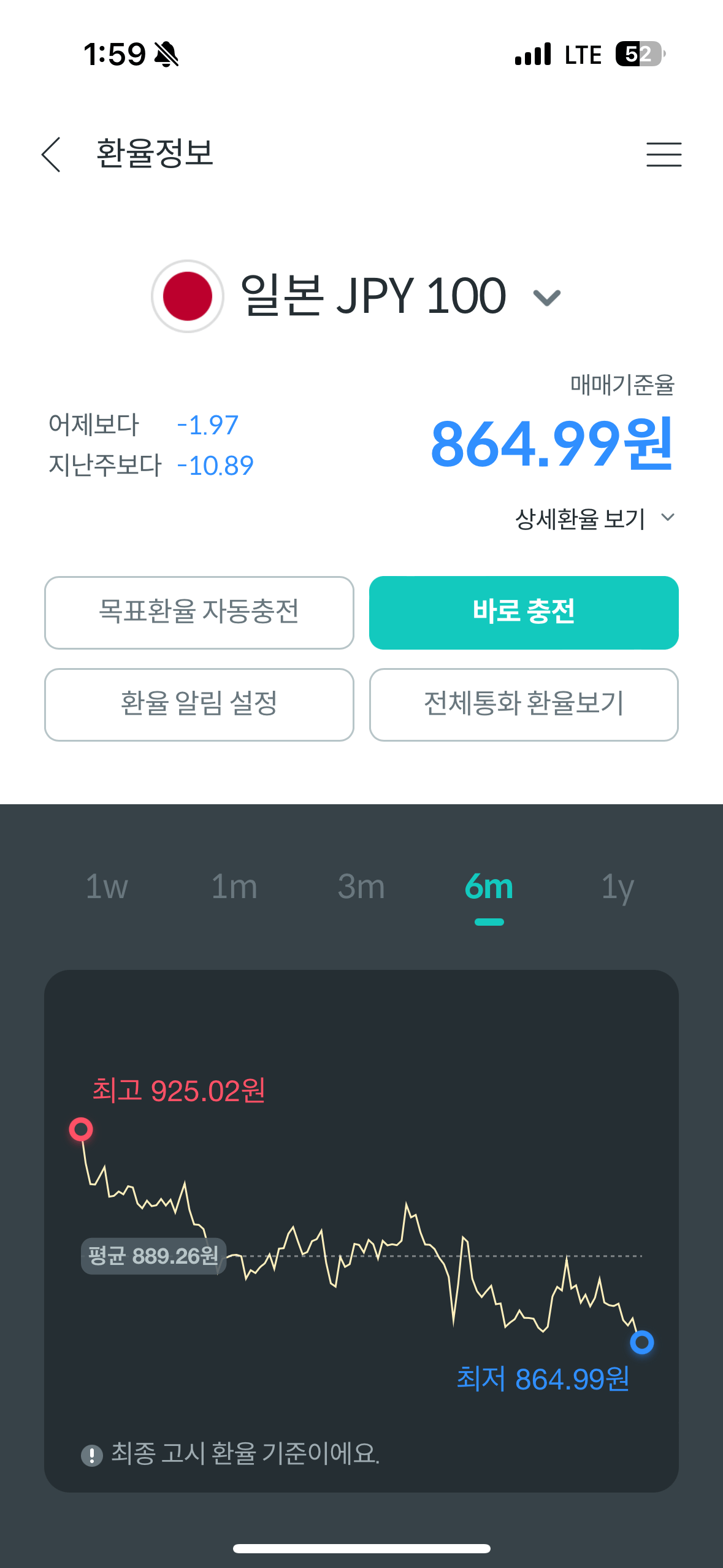Image resolution: width=723 pixels, height=1568 pixels.
Task: Open the hamburger menu
Action: pyautogui.click(x=664, y=154)
